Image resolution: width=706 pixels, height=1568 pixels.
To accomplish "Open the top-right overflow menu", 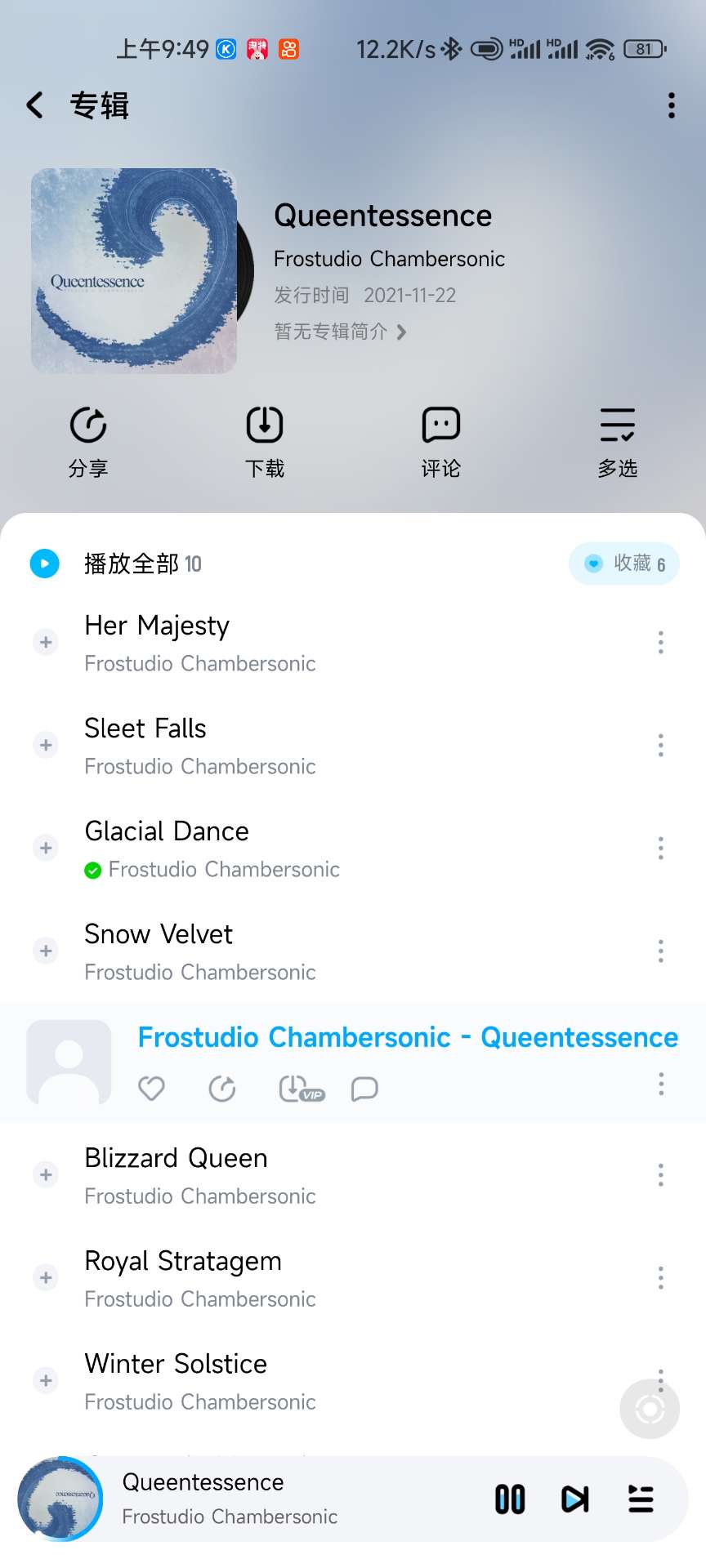I will (x=671, y=105).
